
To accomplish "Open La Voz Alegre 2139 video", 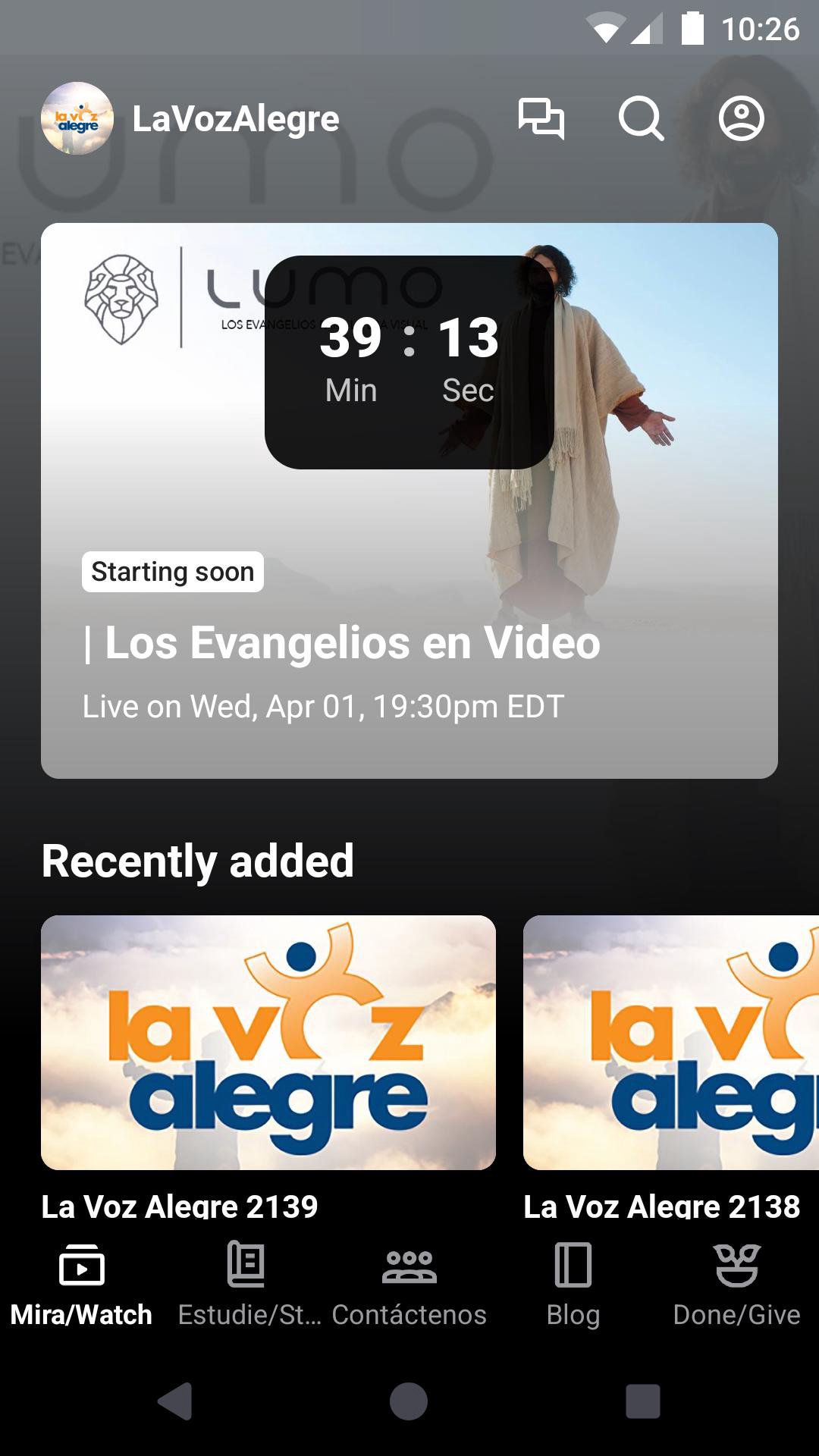I will point(268,1043).
